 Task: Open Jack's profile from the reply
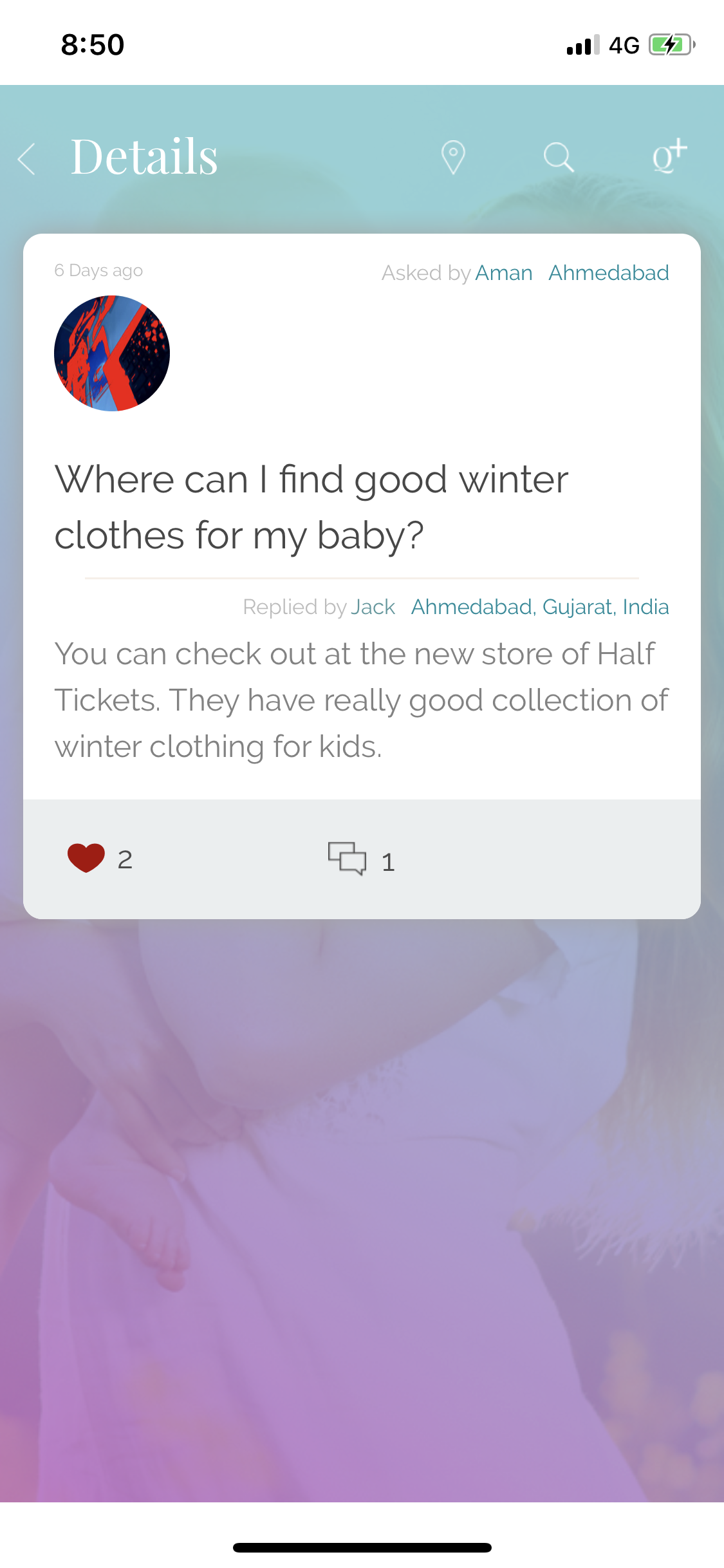tap(373, 607)
